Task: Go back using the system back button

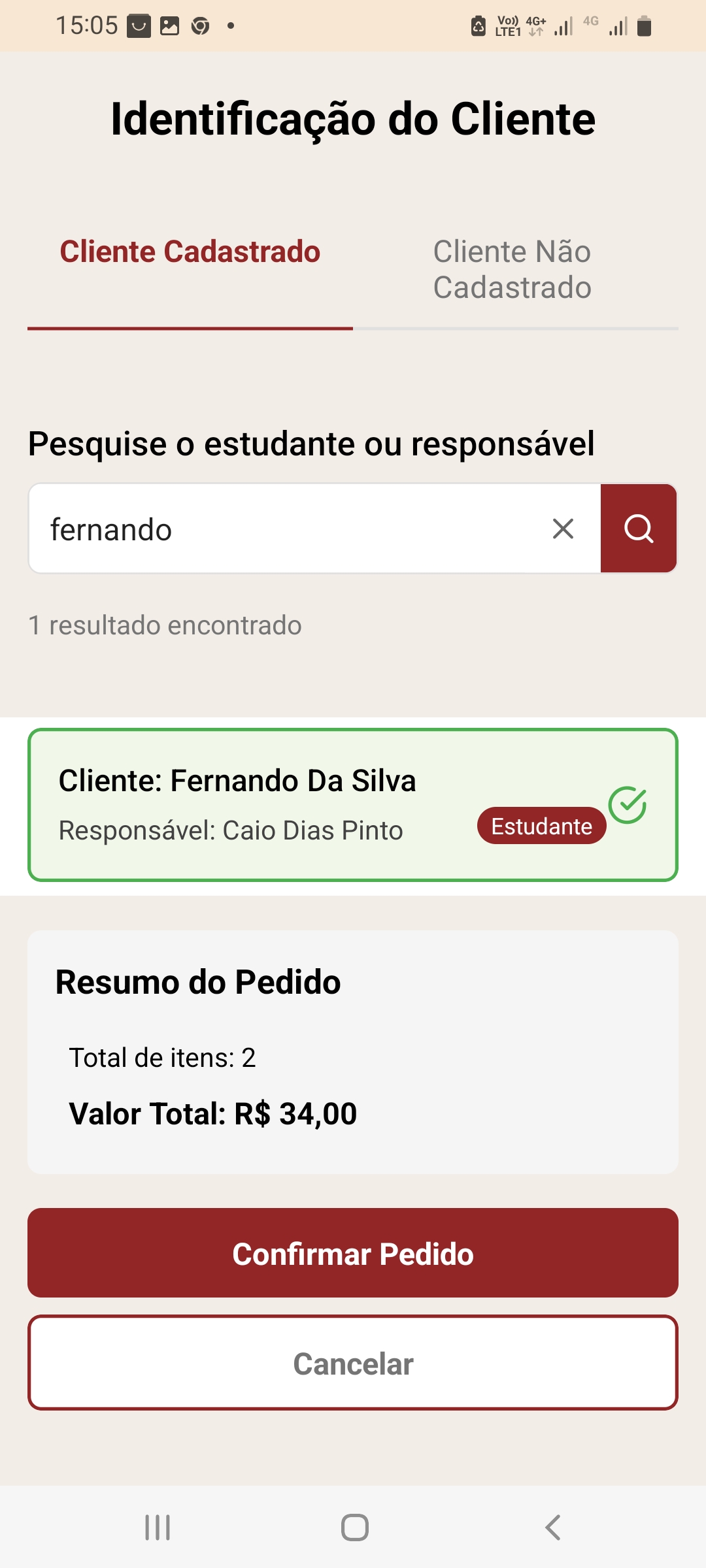Action: point(552,1527)
